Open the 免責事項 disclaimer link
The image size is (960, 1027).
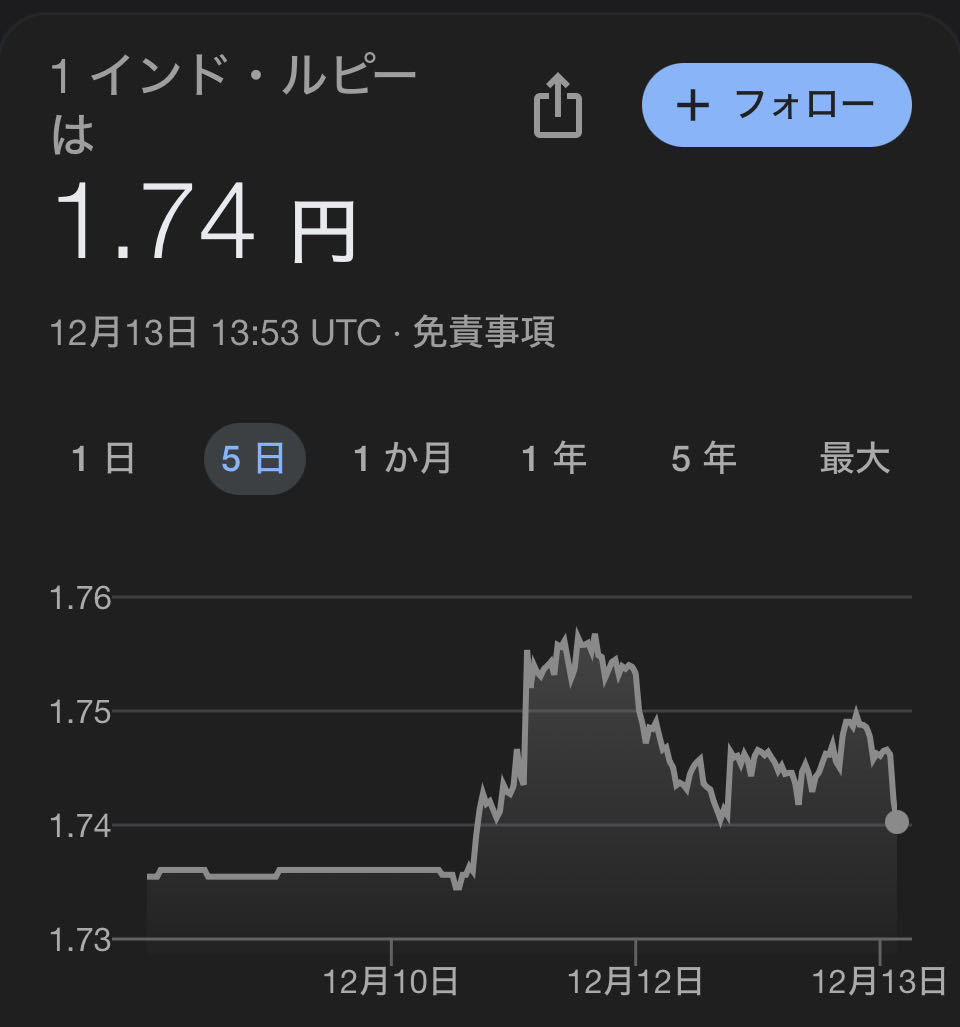pyautogui.click(x=483, y=332)
